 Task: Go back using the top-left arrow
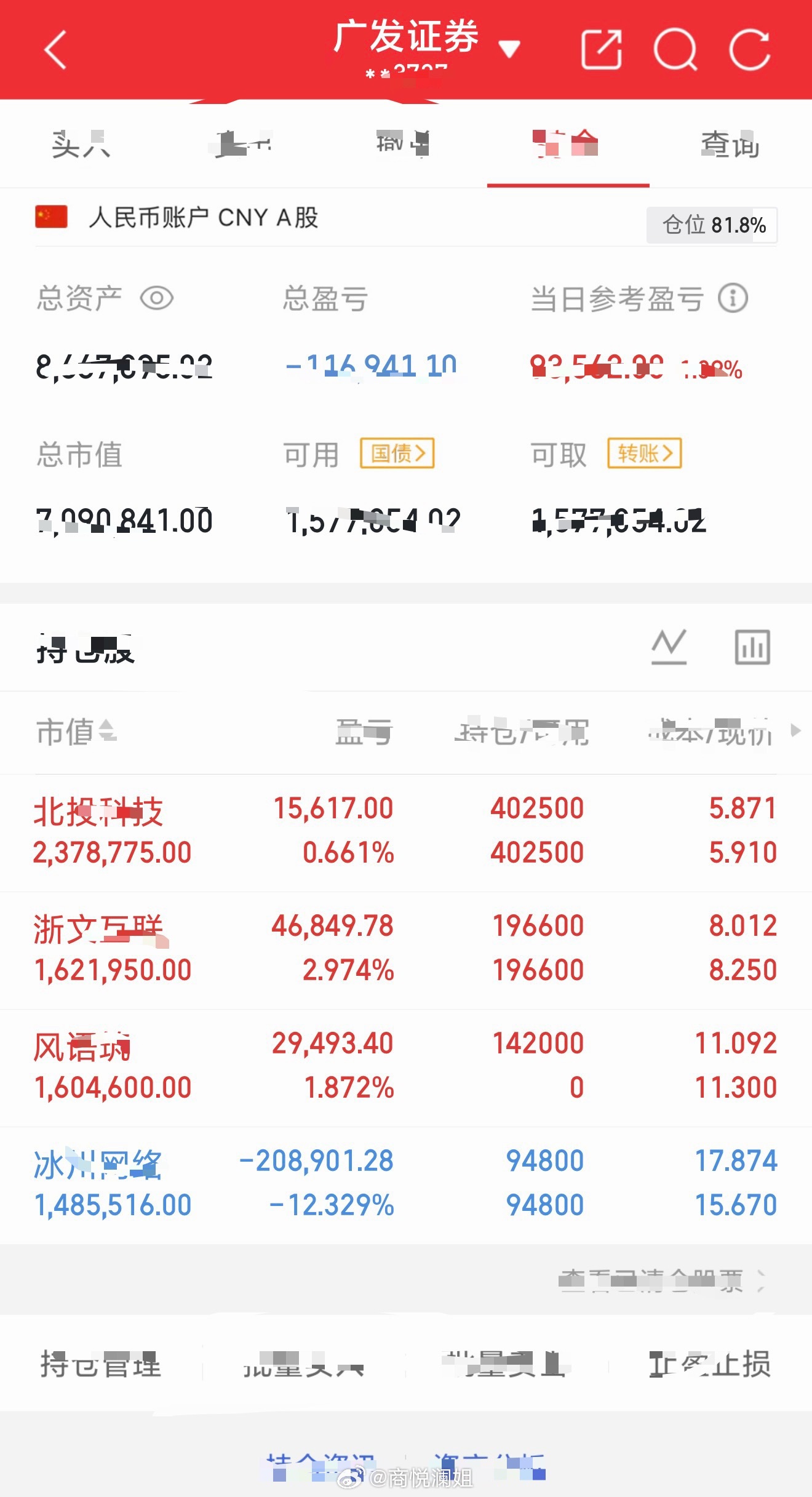[55, 49]
